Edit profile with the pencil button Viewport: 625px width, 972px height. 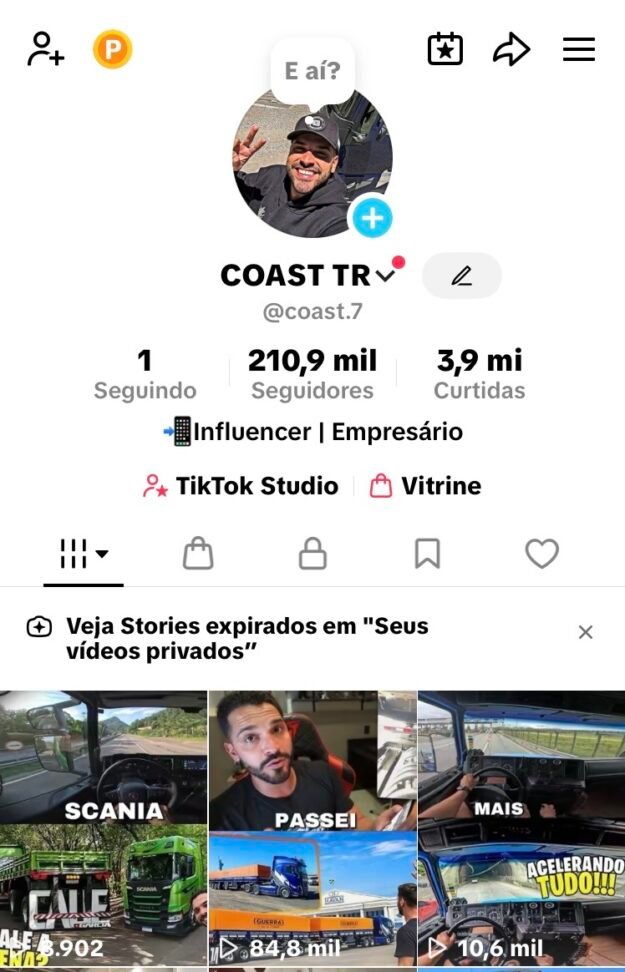point(461,276)
